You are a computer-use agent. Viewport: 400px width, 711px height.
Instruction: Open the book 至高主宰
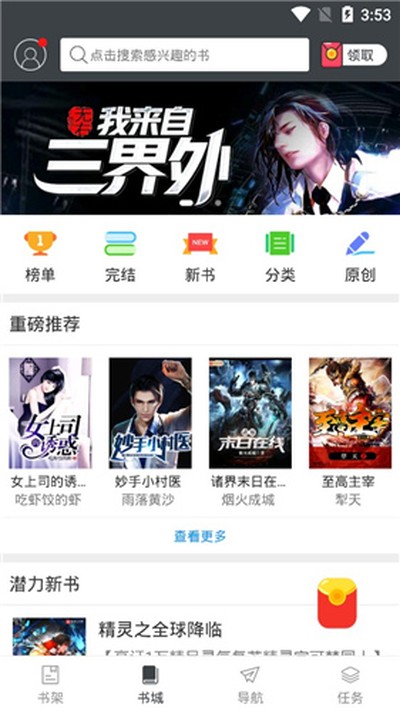pyautogui.click(x=350, y=432)
